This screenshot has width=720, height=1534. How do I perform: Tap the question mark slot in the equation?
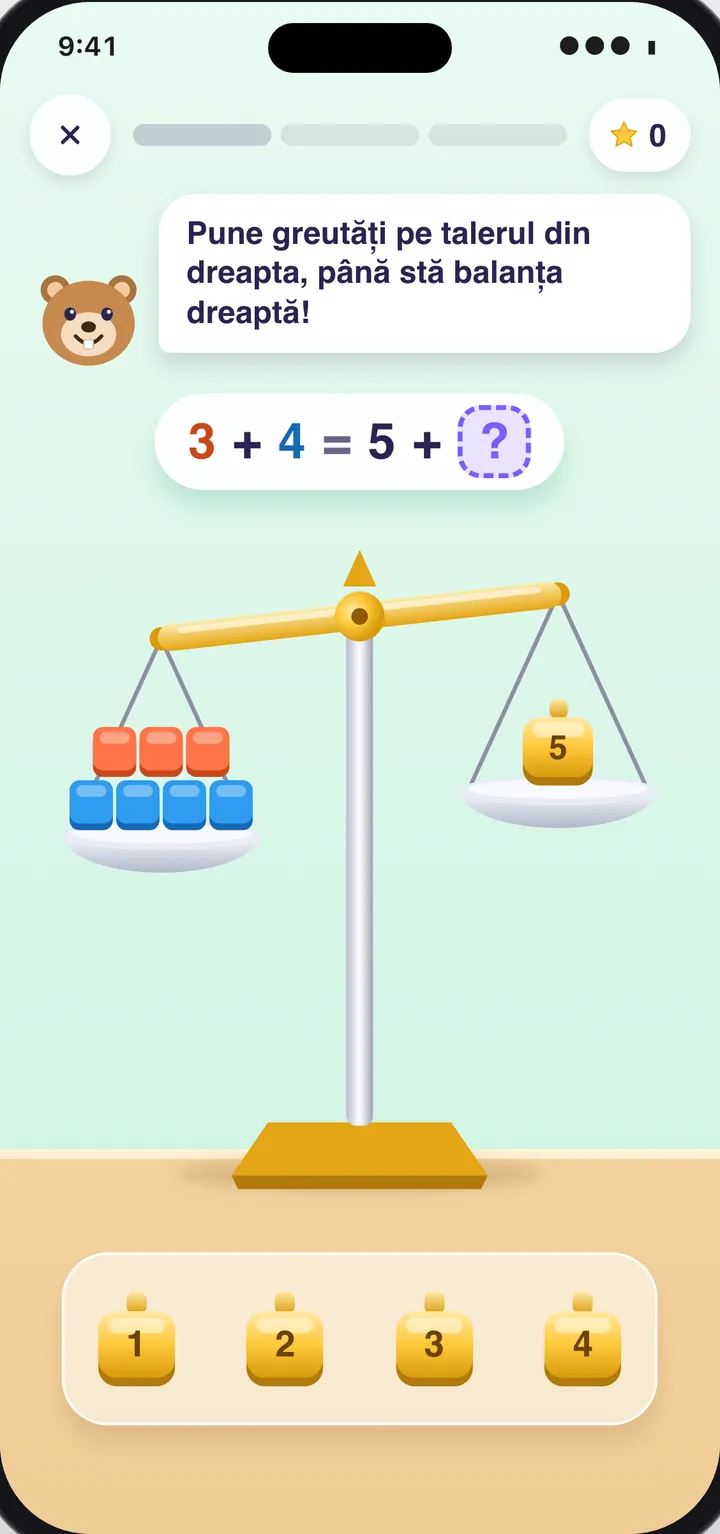[x=494, y=442]
